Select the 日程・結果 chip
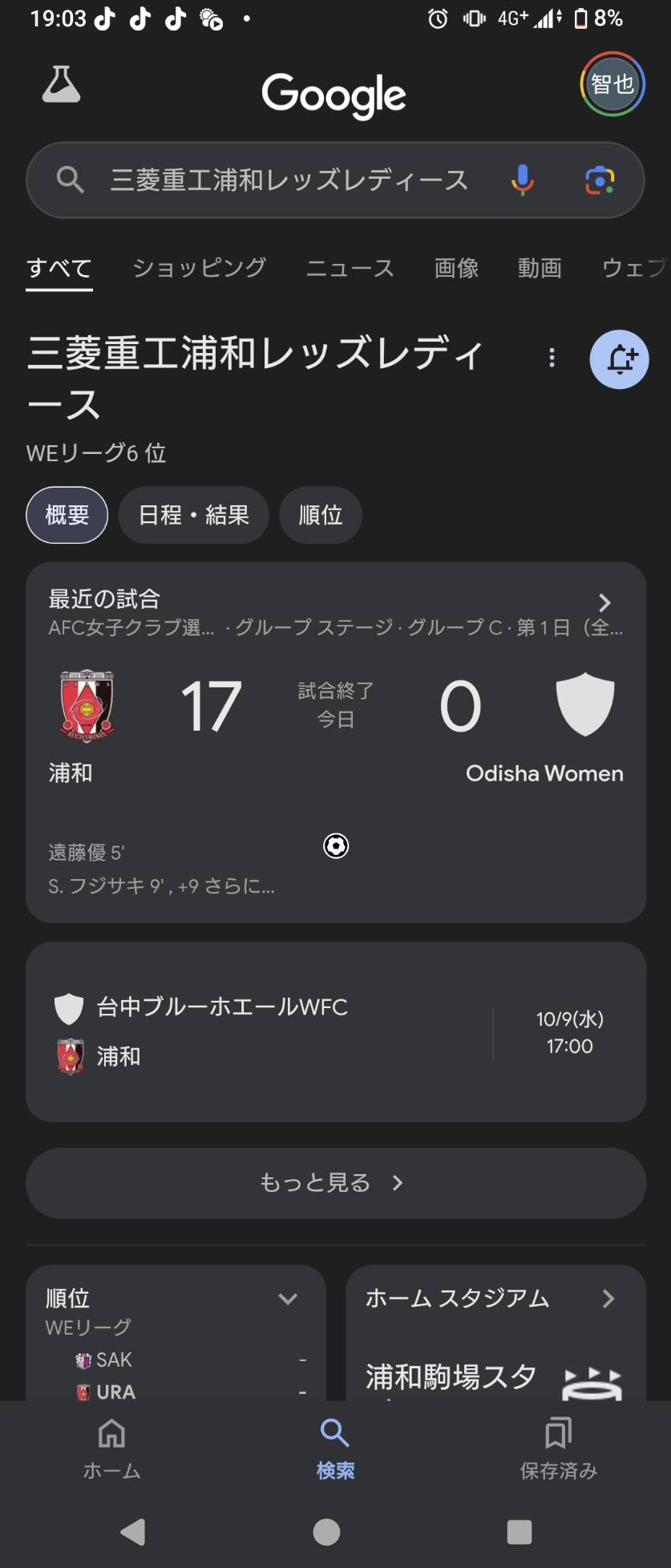The width and height of the screenshot is (671, 1568). pyautogui.click(x=193, y=515)
